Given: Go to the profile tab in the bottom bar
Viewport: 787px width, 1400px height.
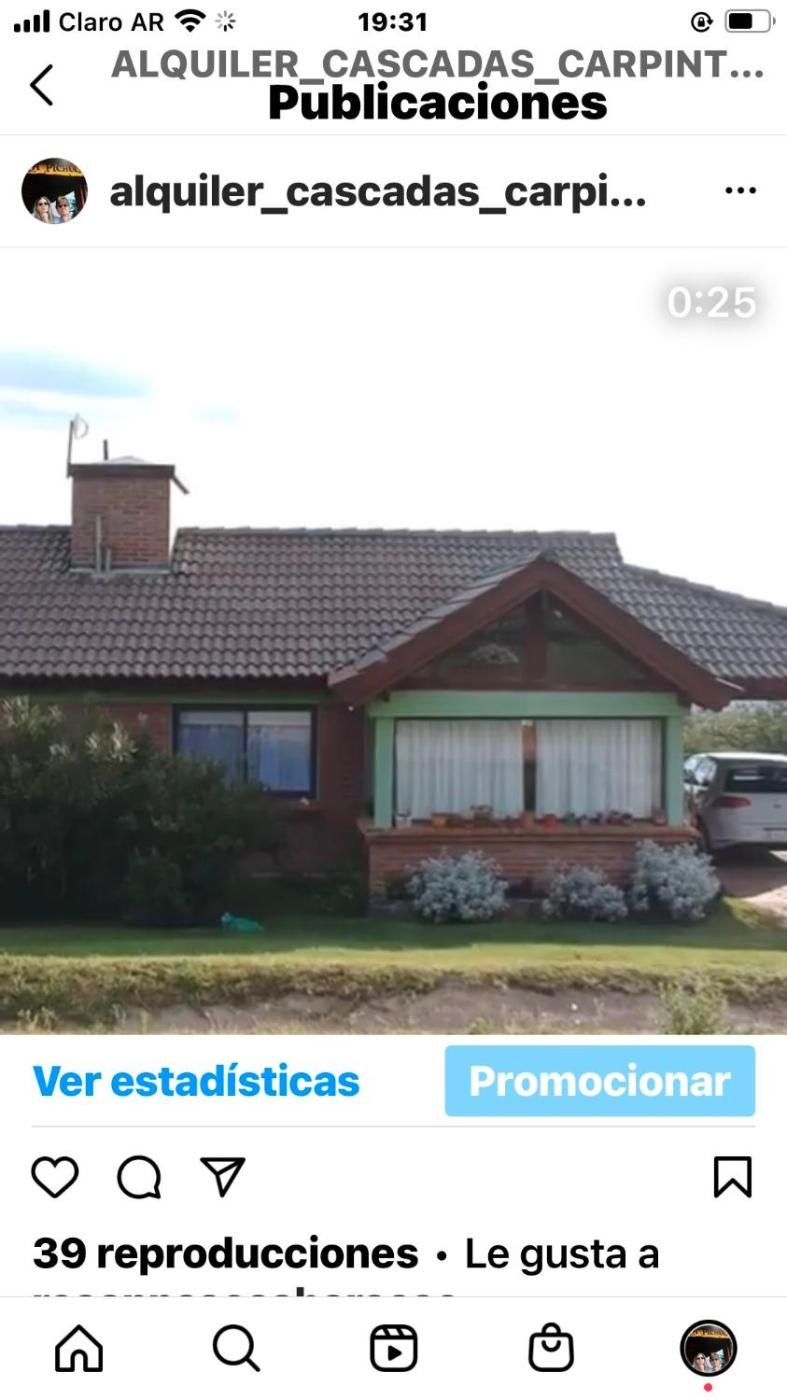Looking at the screenshot, I should click(708, 1348).
